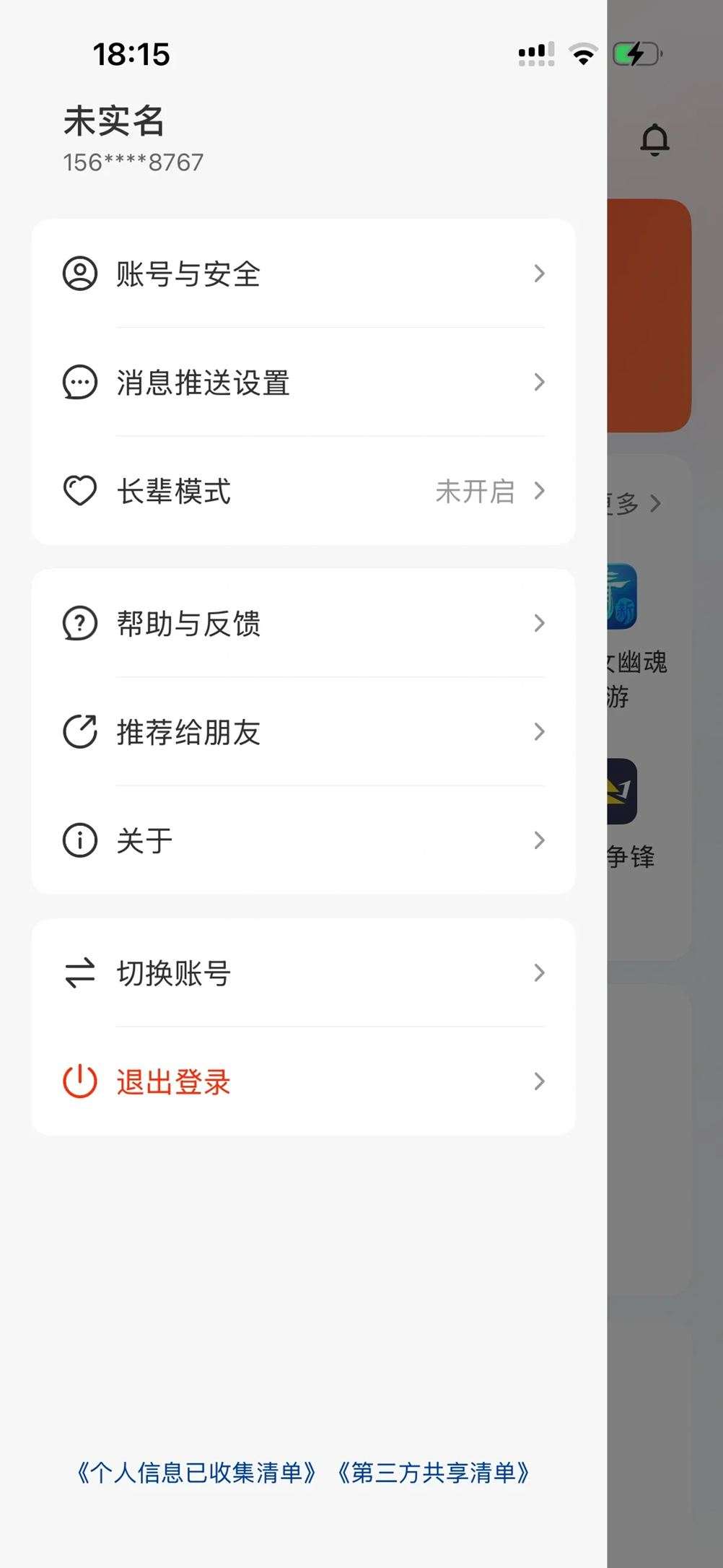
Task: Tap the battery charging indicator
Action: pyautogui.click(x=637, y=53)
